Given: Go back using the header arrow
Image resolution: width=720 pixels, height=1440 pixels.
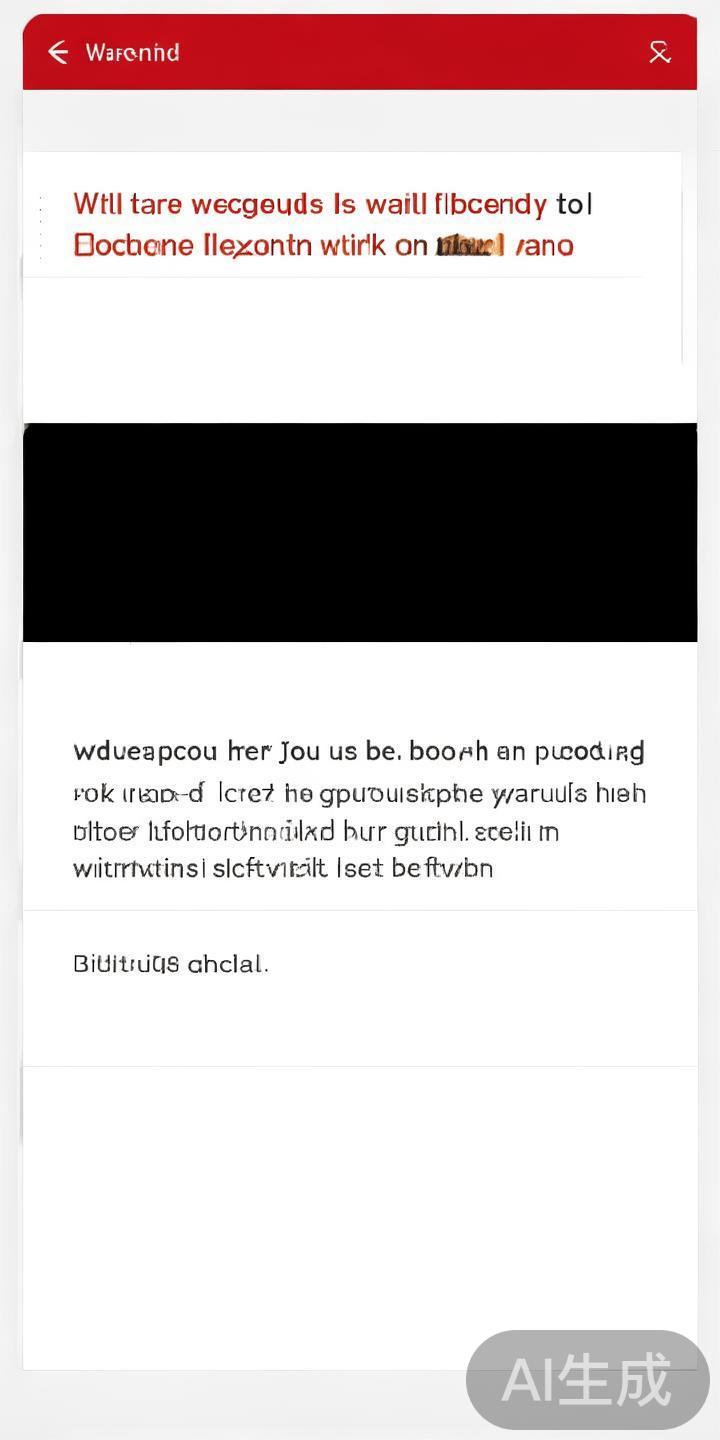Looking at the screenshot, I should coord(58,52).
